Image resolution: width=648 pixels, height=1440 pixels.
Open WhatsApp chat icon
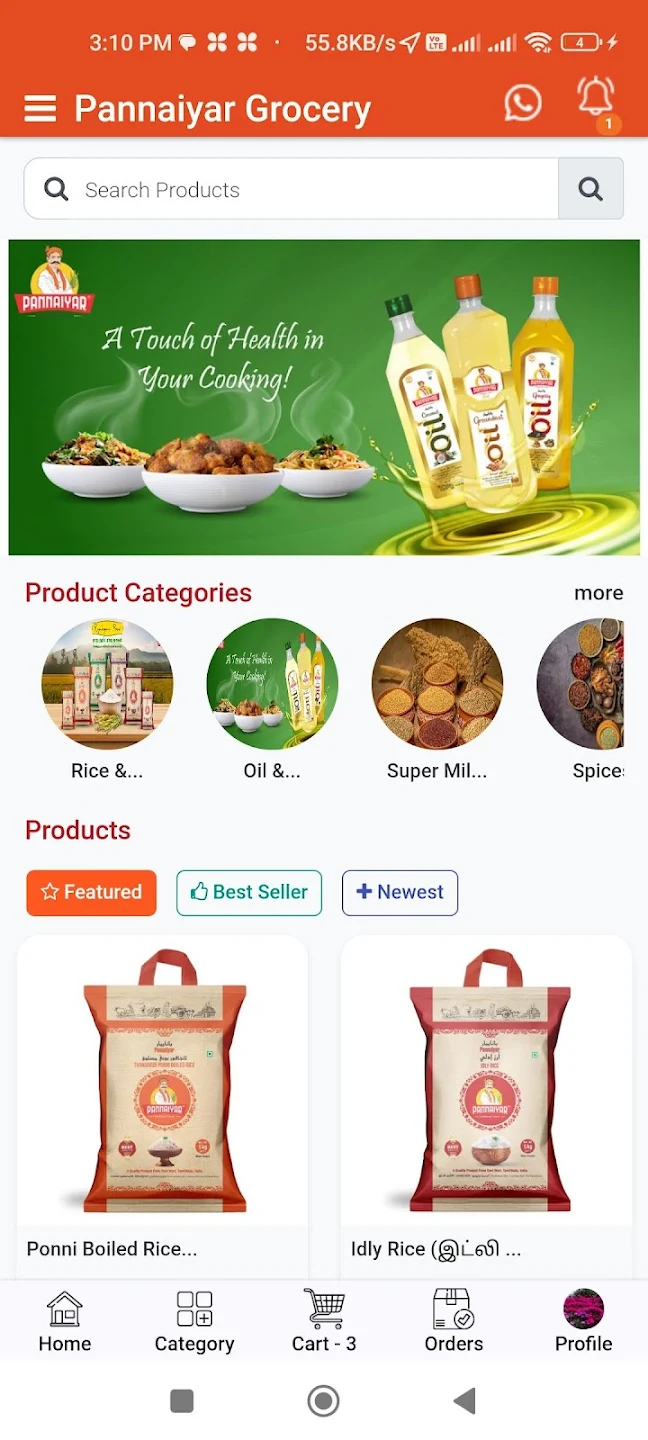522,103
